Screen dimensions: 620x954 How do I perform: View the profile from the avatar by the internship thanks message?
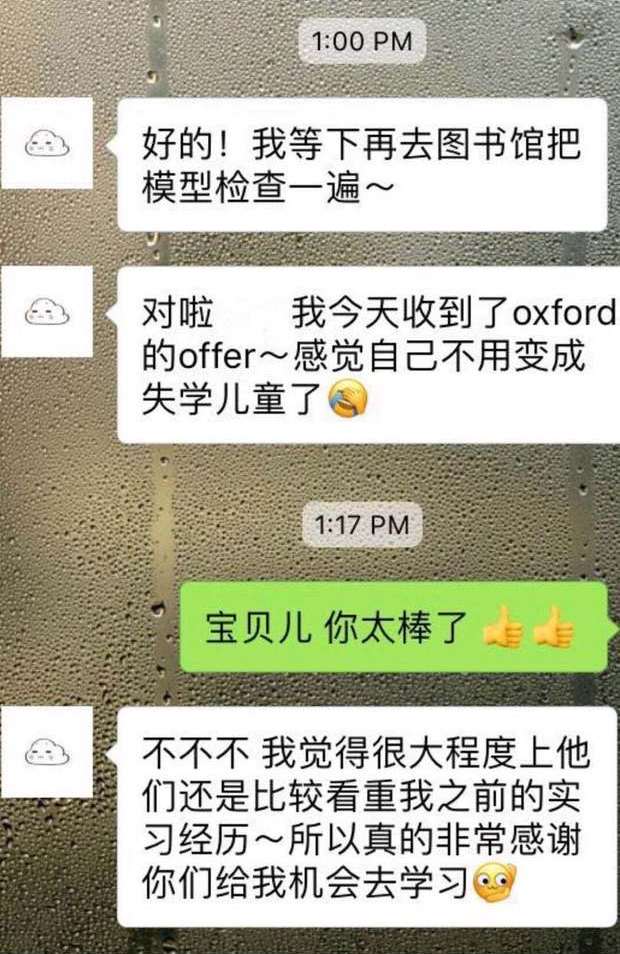point(47,751)
